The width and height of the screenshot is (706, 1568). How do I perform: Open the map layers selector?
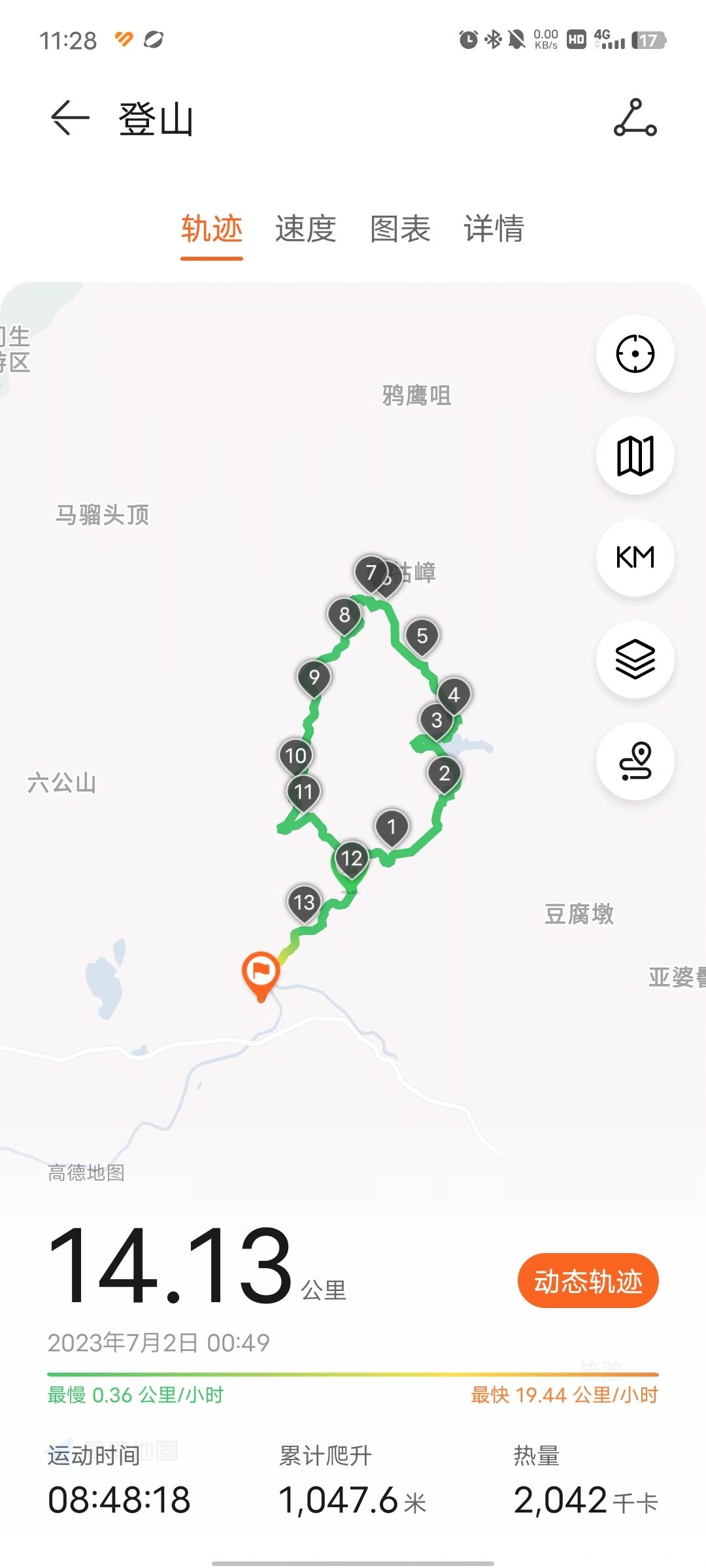tap(635, 659)
